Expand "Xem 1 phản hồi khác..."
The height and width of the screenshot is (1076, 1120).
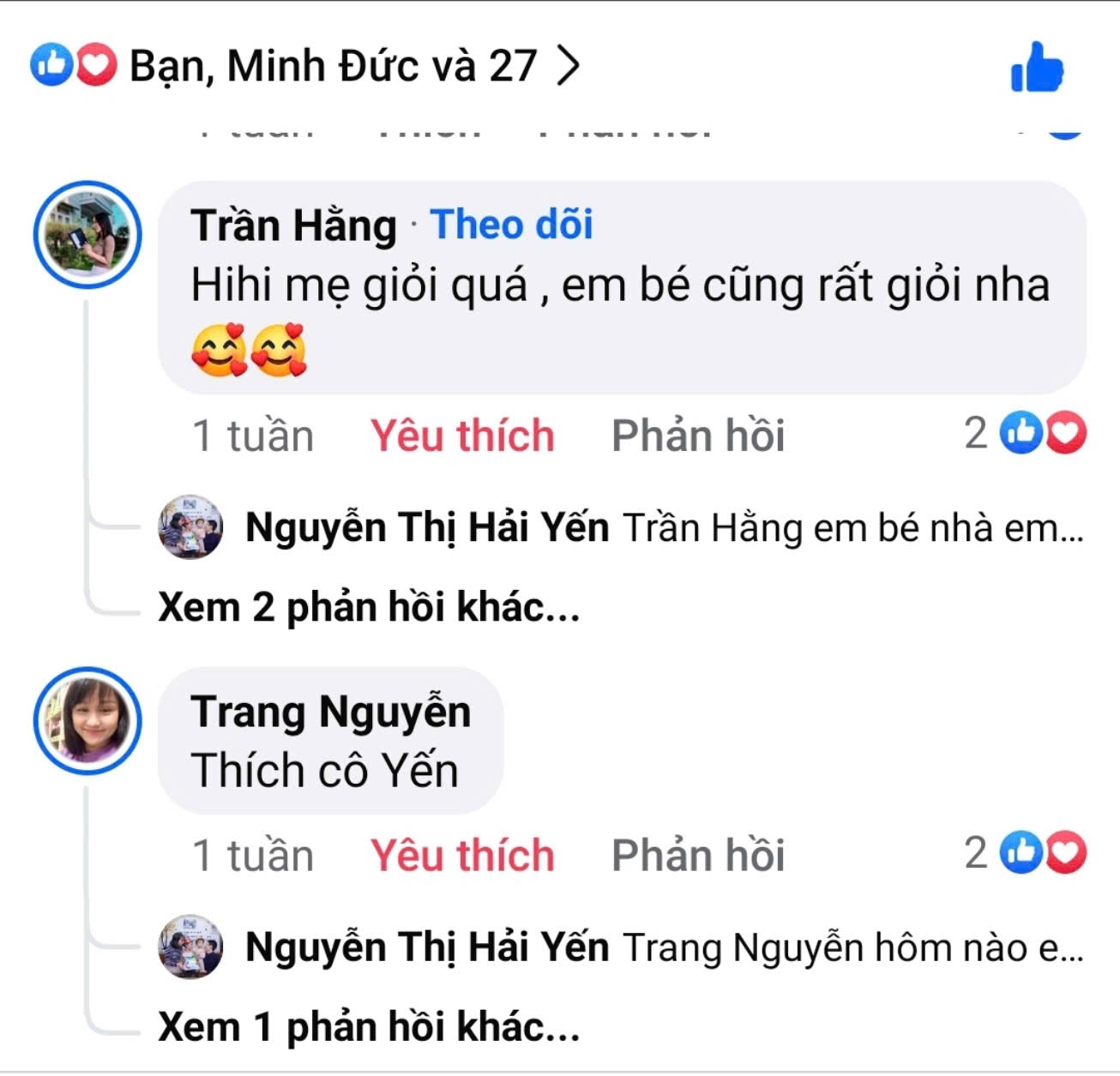(x=369, y=1027)
